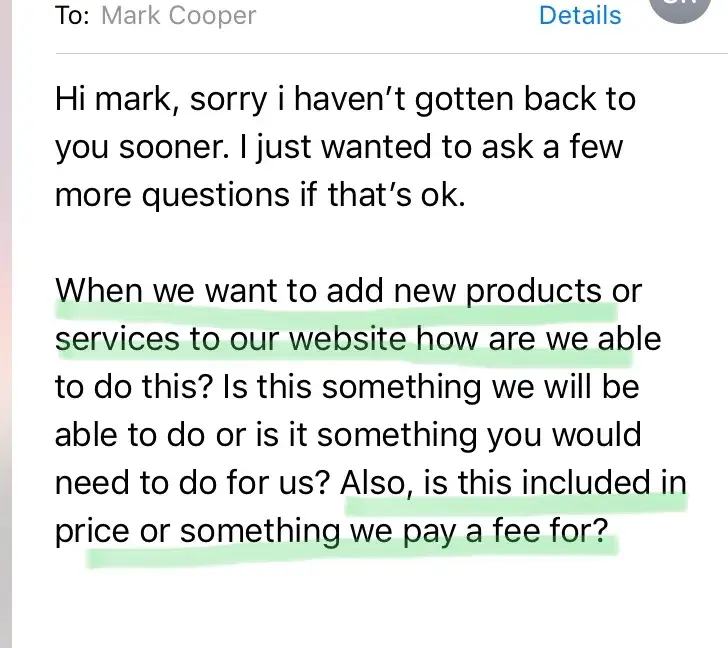Image resolution: width=728 pixels, height=648 pixels.
Task: Open the Details link in the header
Action: click(x=579, y=16)
